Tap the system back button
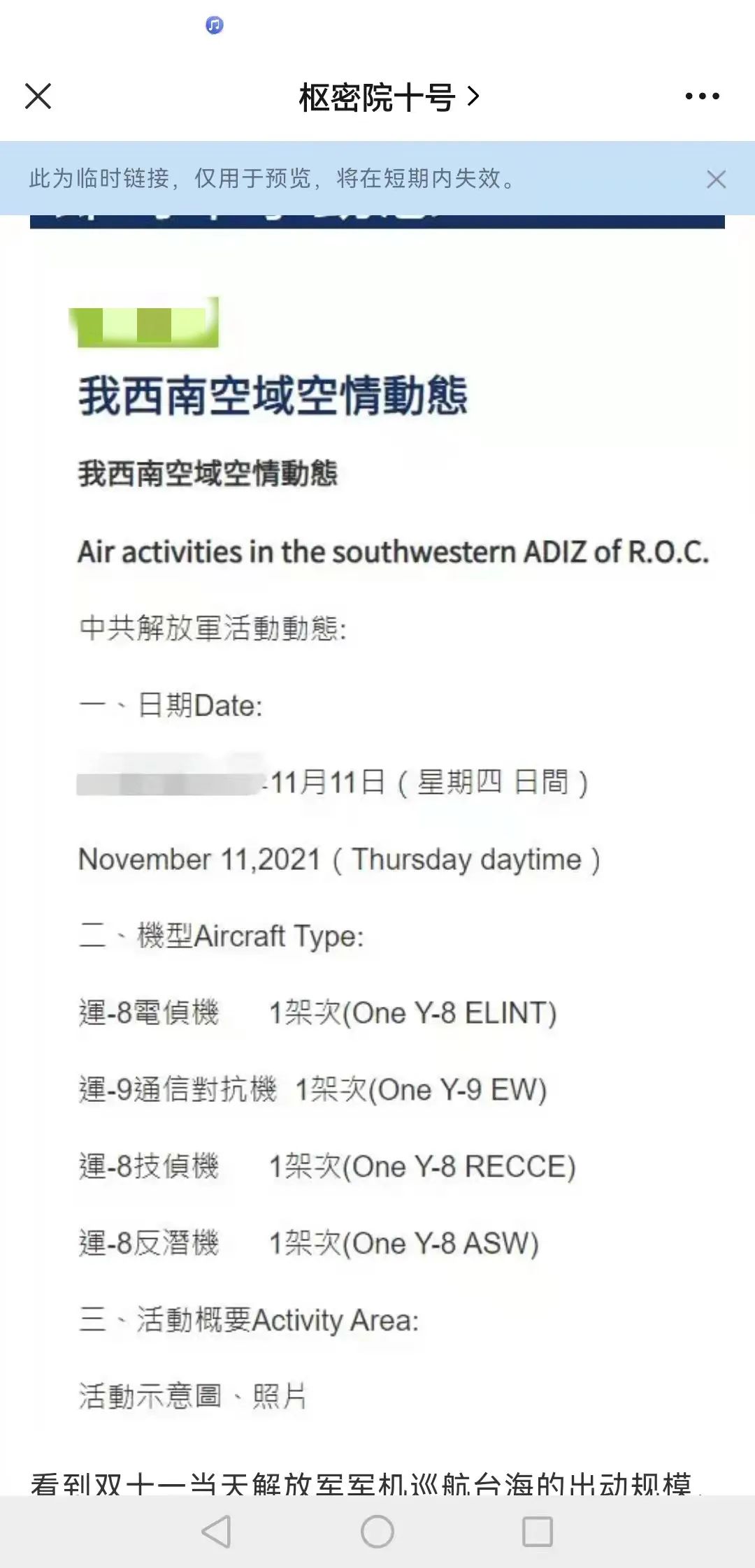Image resolution: width=755 pixels, height=1568 pixels. coord(216,1532)
